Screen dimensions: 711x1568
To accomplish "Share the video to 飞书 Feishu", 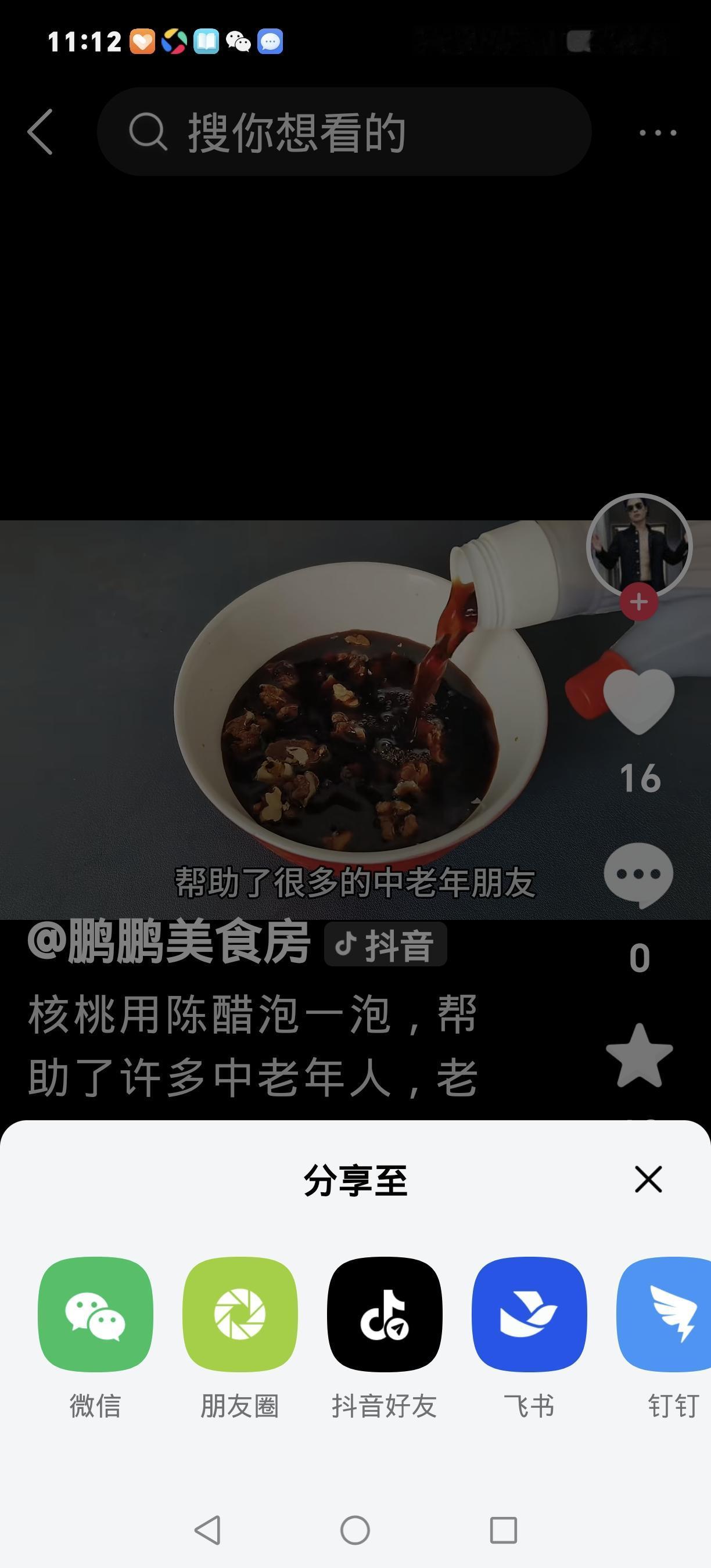I will click(529, 1315).
